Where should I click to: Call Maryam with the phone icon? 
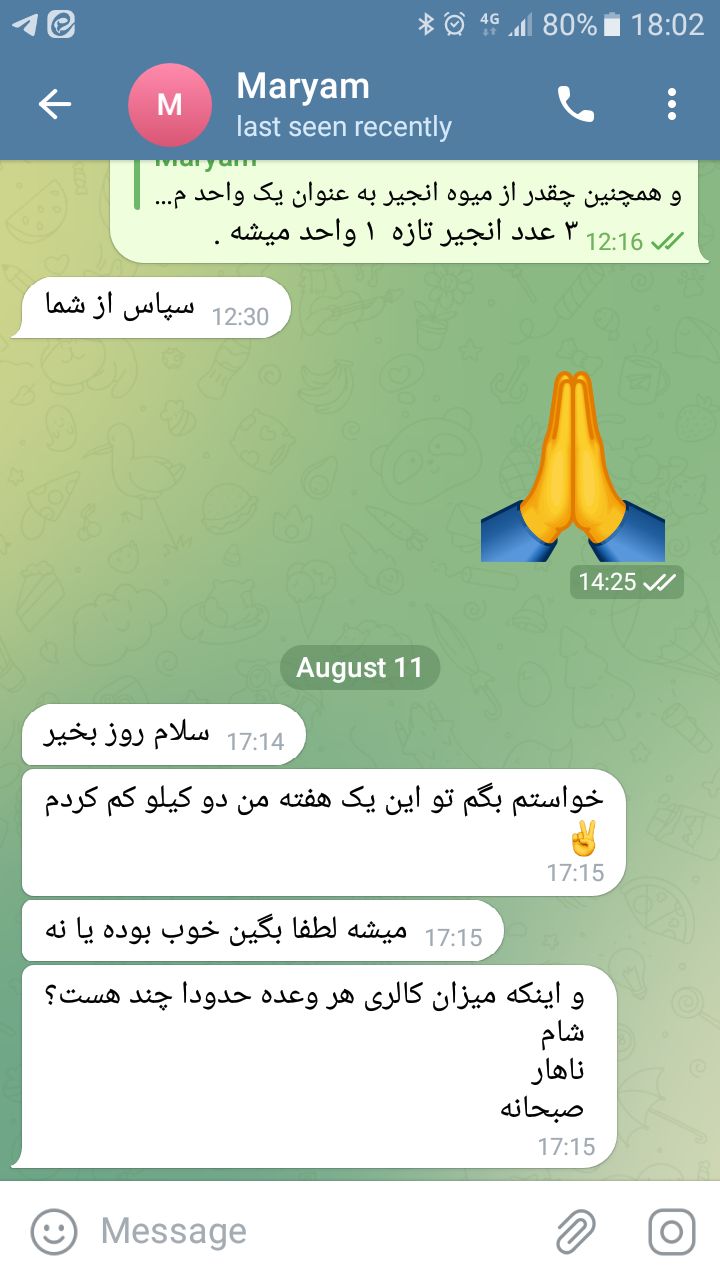[576, 104]
